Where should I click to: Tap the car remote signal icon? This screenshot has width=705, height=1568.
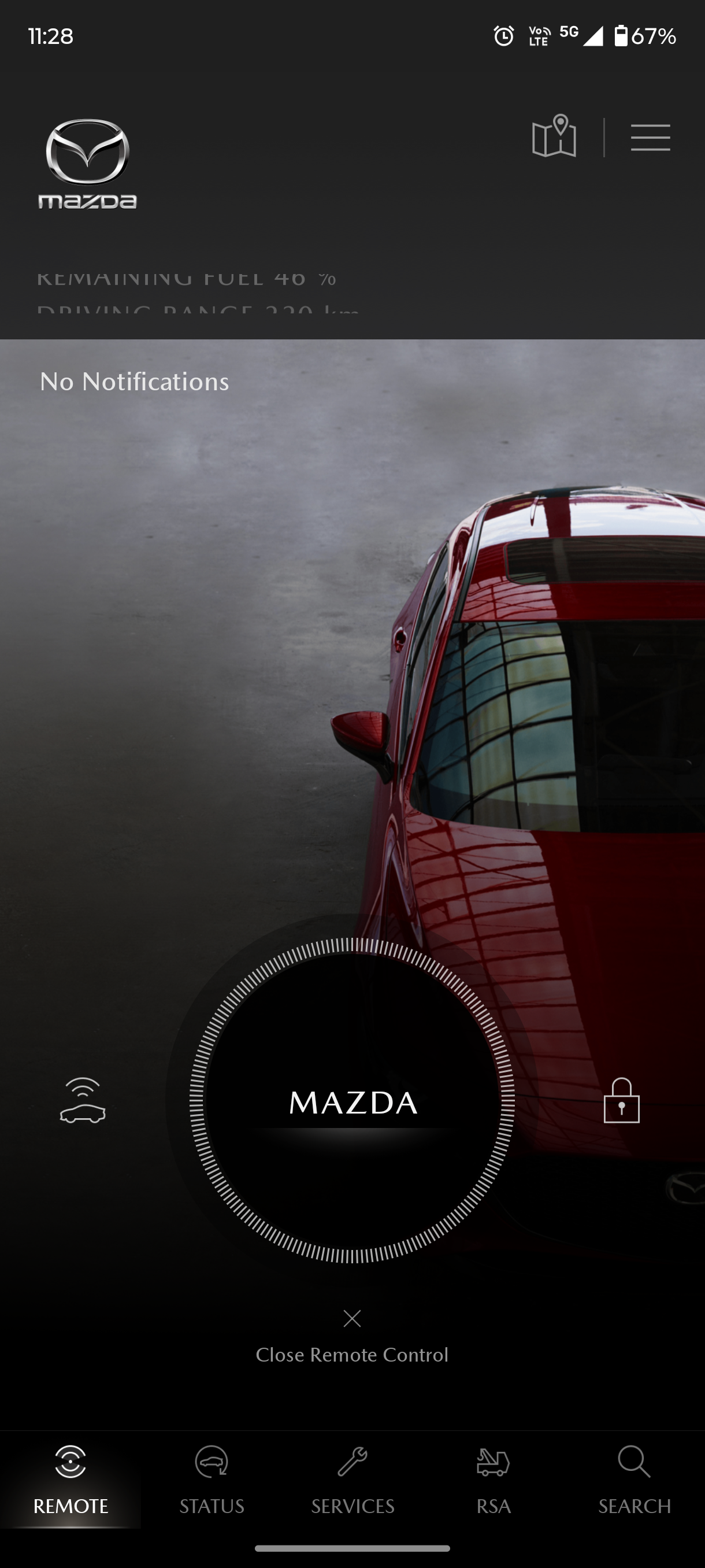coord(83,1100)
